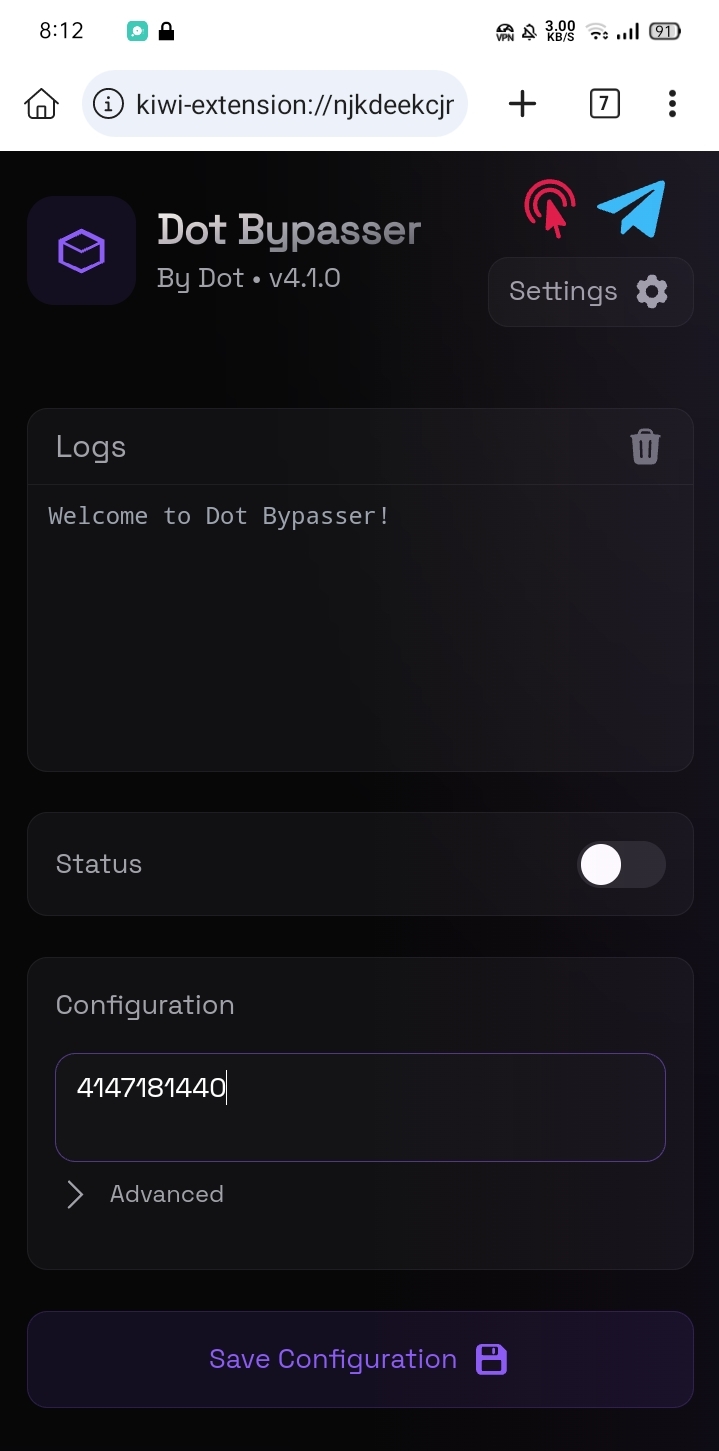719x1451 pixels.
Task: Open the Telegram paper plane link
Action: click(631, 208)
